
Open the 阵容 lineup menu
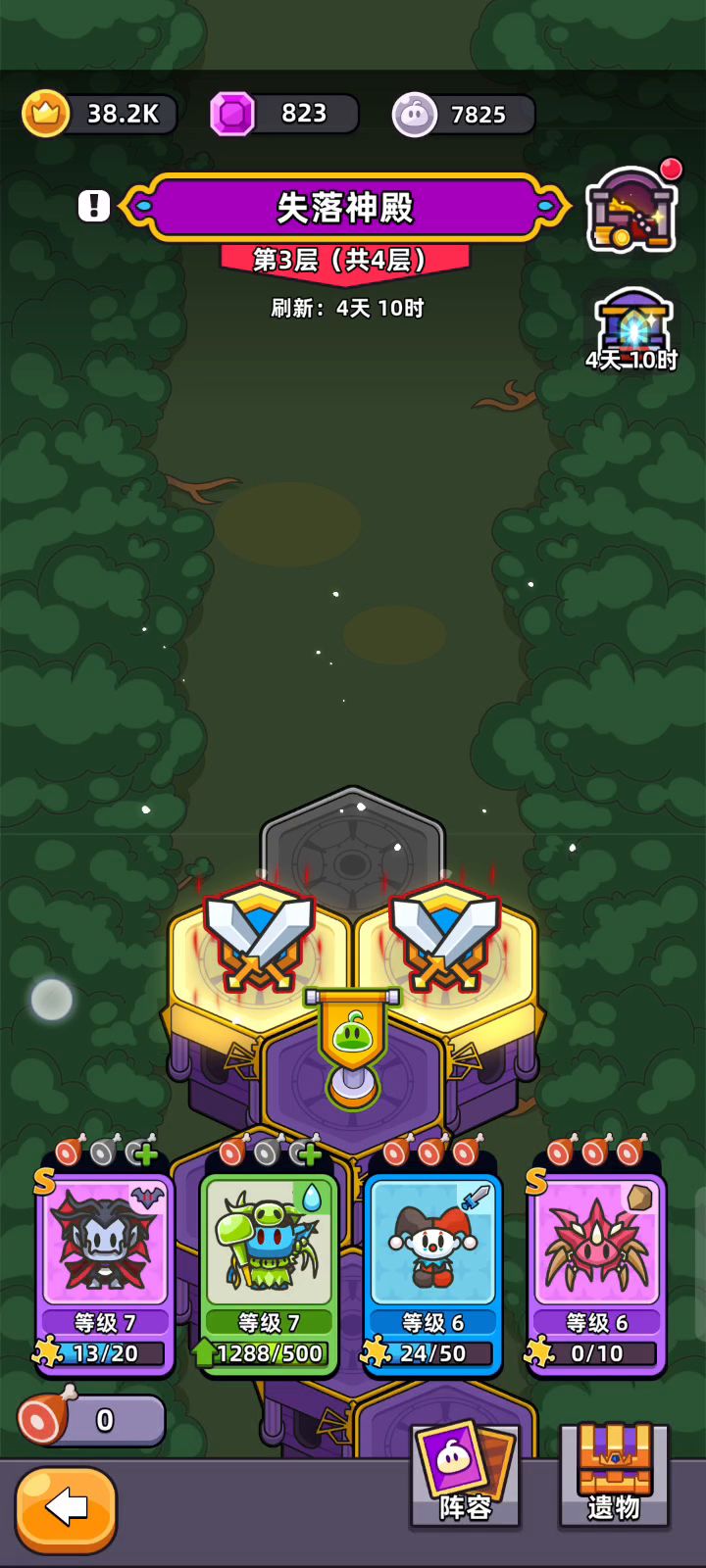[x=465, y=1476]
